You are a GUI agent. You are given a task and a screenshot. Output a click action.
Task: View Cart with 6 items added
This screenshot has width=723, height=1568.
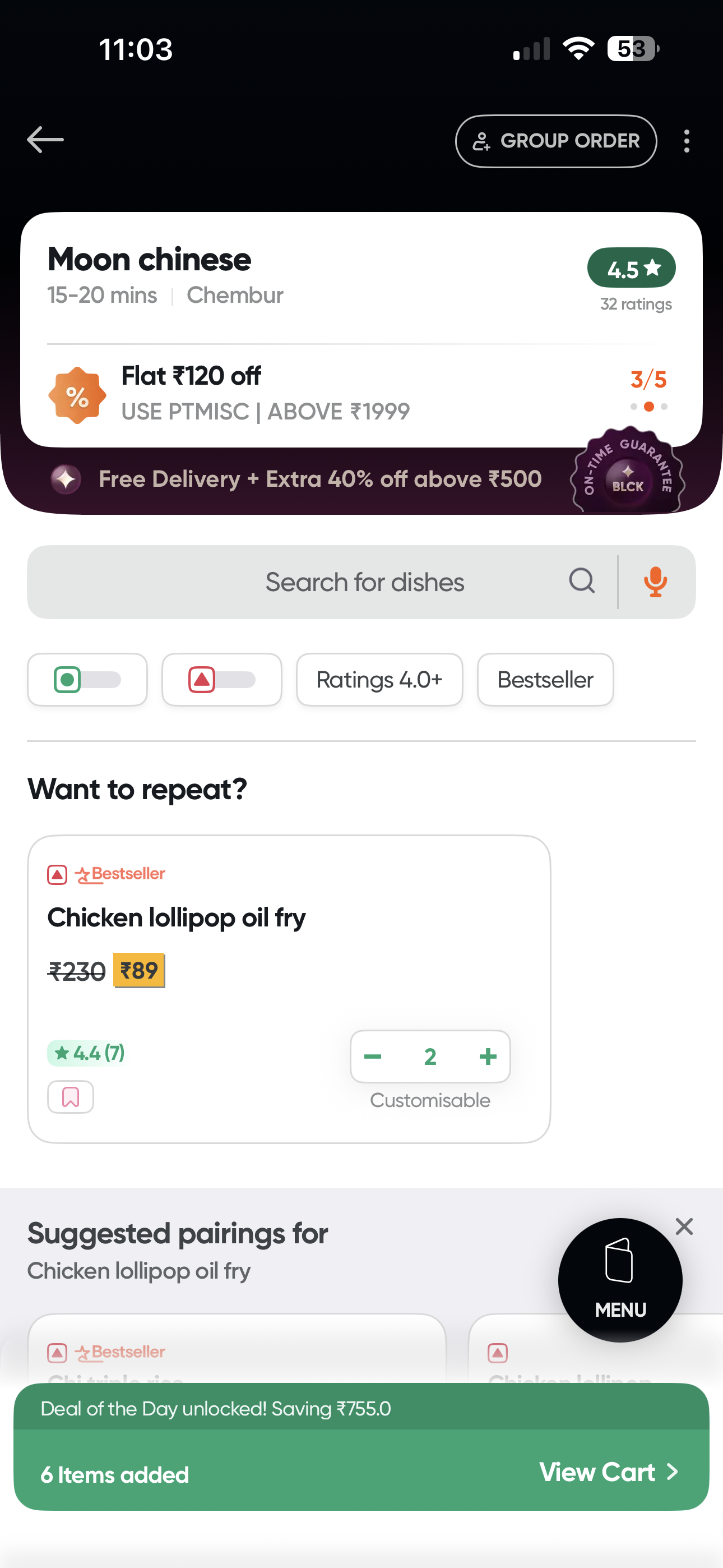608,1473
